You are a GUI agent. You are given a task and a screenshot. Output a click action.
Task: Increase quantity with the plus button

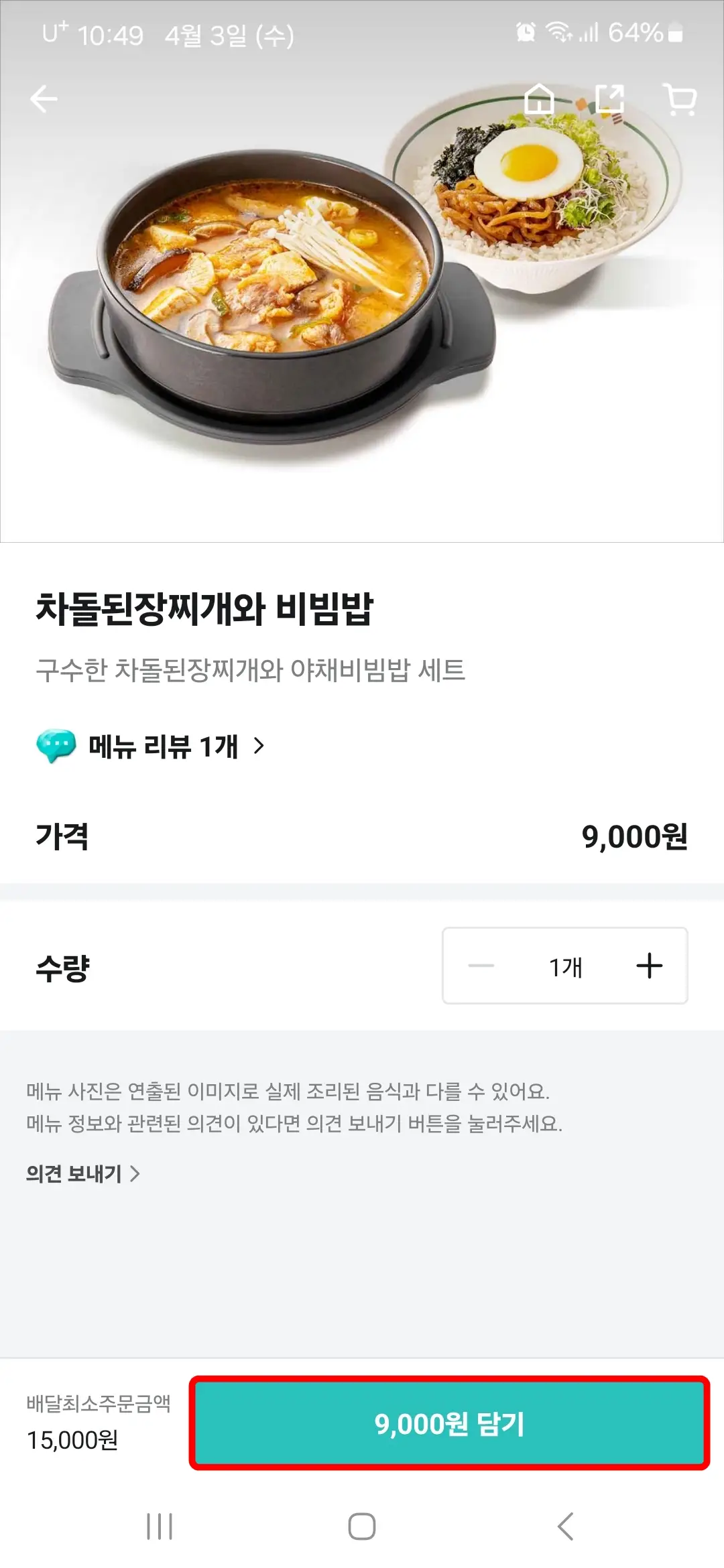tap(648, 966)
